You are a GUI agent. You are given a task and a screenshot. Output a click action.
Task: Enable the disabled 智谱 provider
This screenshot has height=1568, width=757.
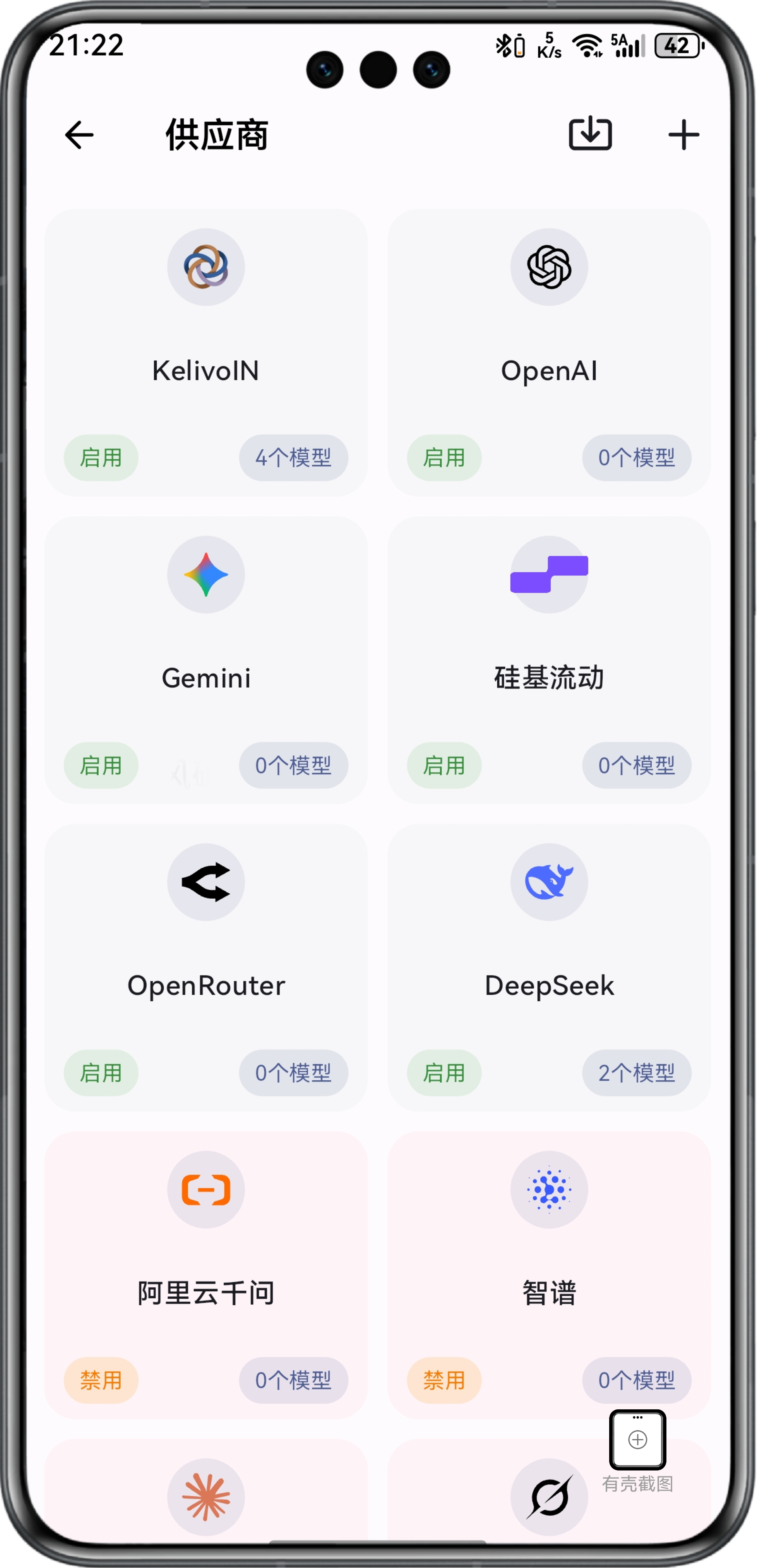click(444, 1381)
